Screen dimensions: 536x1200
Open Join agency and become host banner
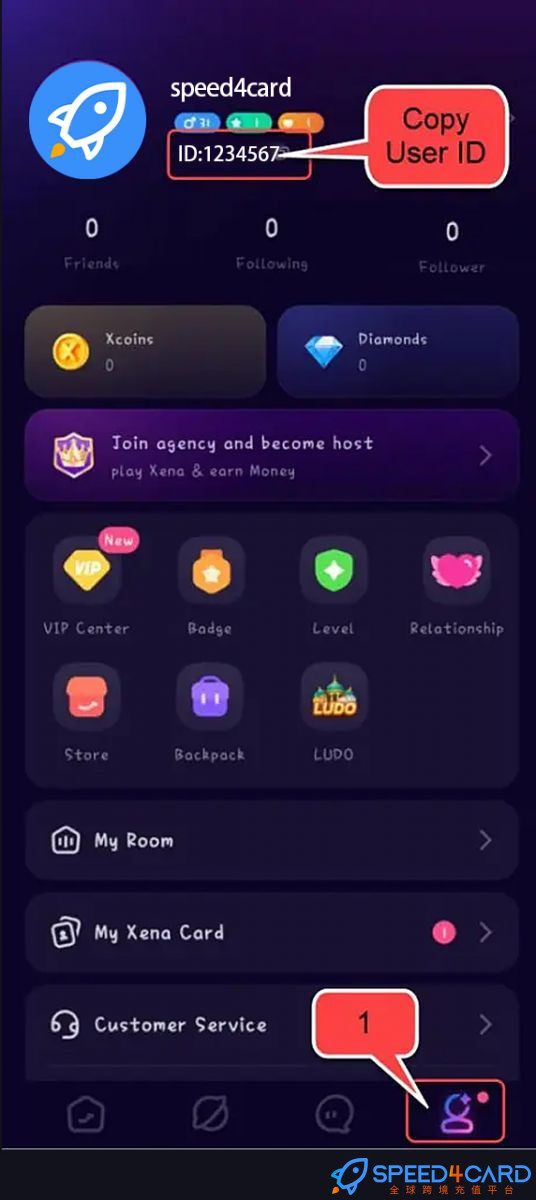[271, 455]
